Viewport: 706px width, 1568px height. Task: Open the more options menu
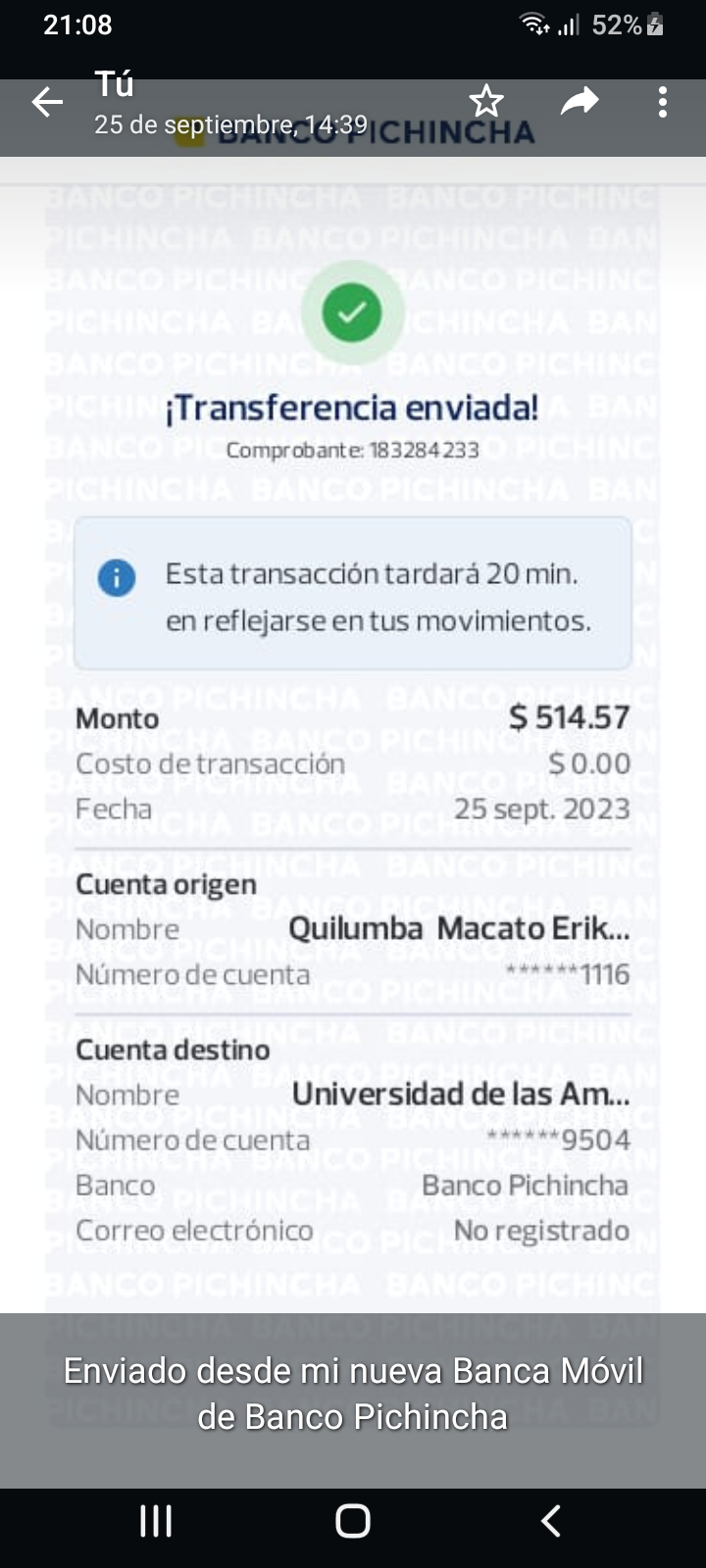pyautogui.click(x=663, y=102)
